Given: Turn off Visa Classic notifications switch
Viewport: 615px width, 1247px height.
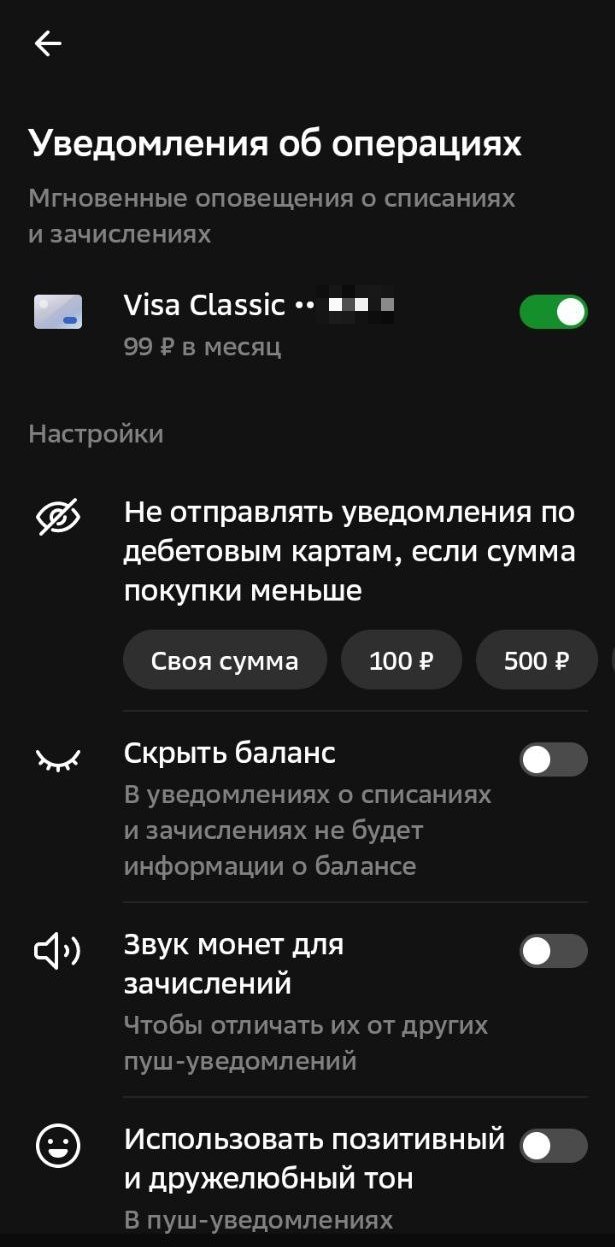Looking at the screenshot, I should [x=553, y=312].
